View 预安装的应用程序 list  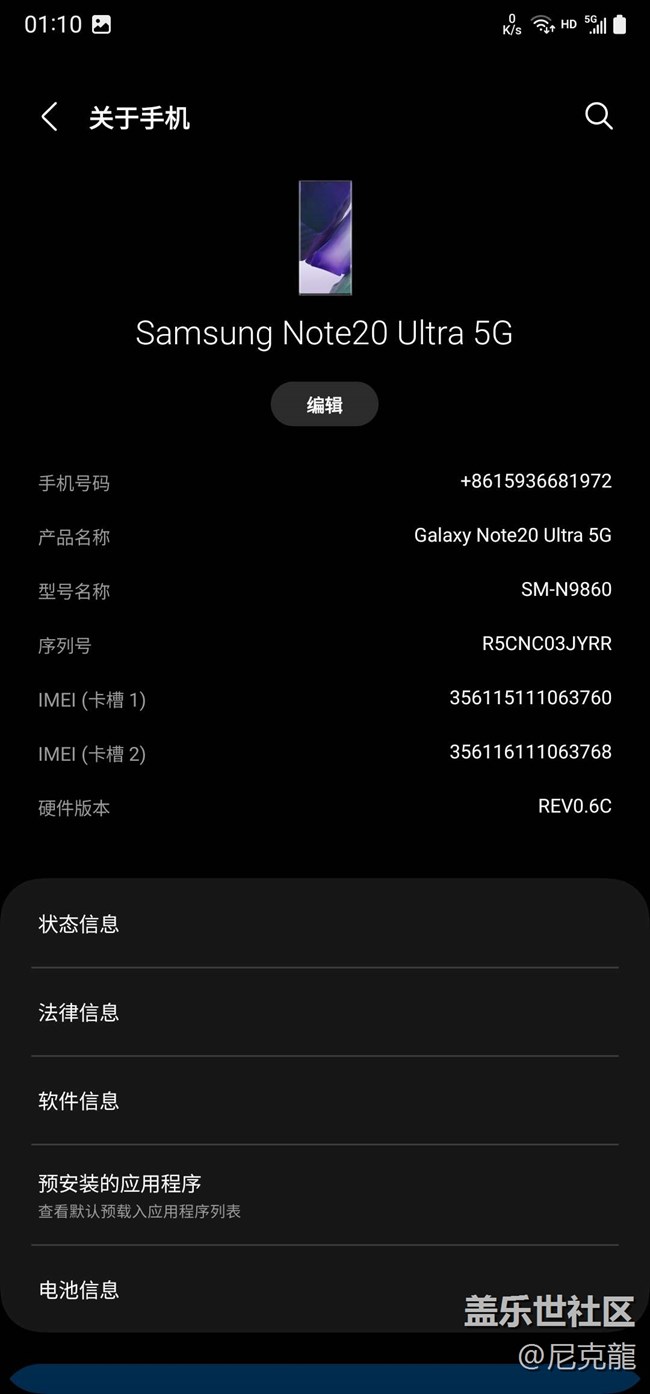pyautogui.click(x=324, y=1195)
